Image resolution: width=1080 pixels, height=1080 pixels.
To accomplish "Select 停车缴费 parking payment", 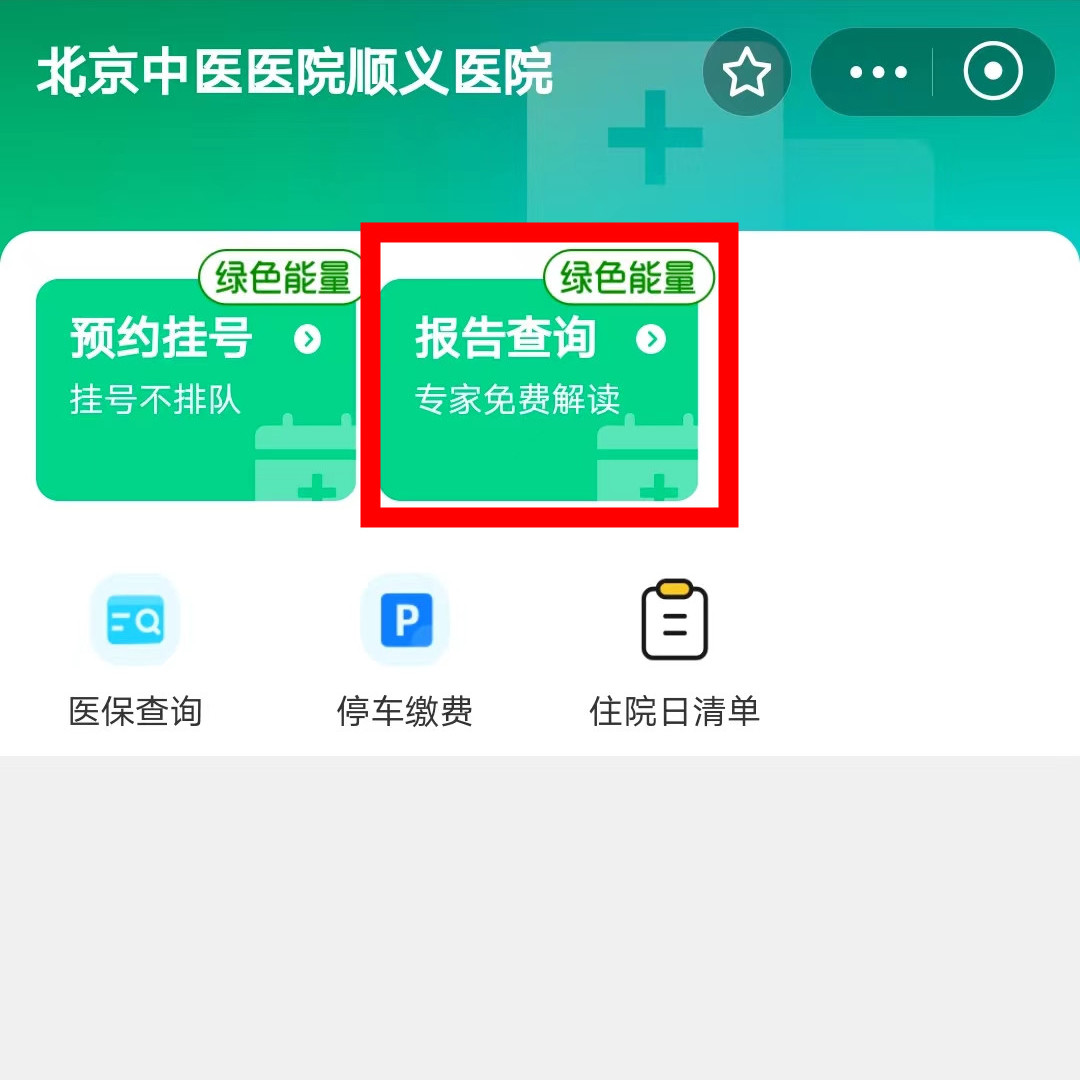I will point(405,650).
